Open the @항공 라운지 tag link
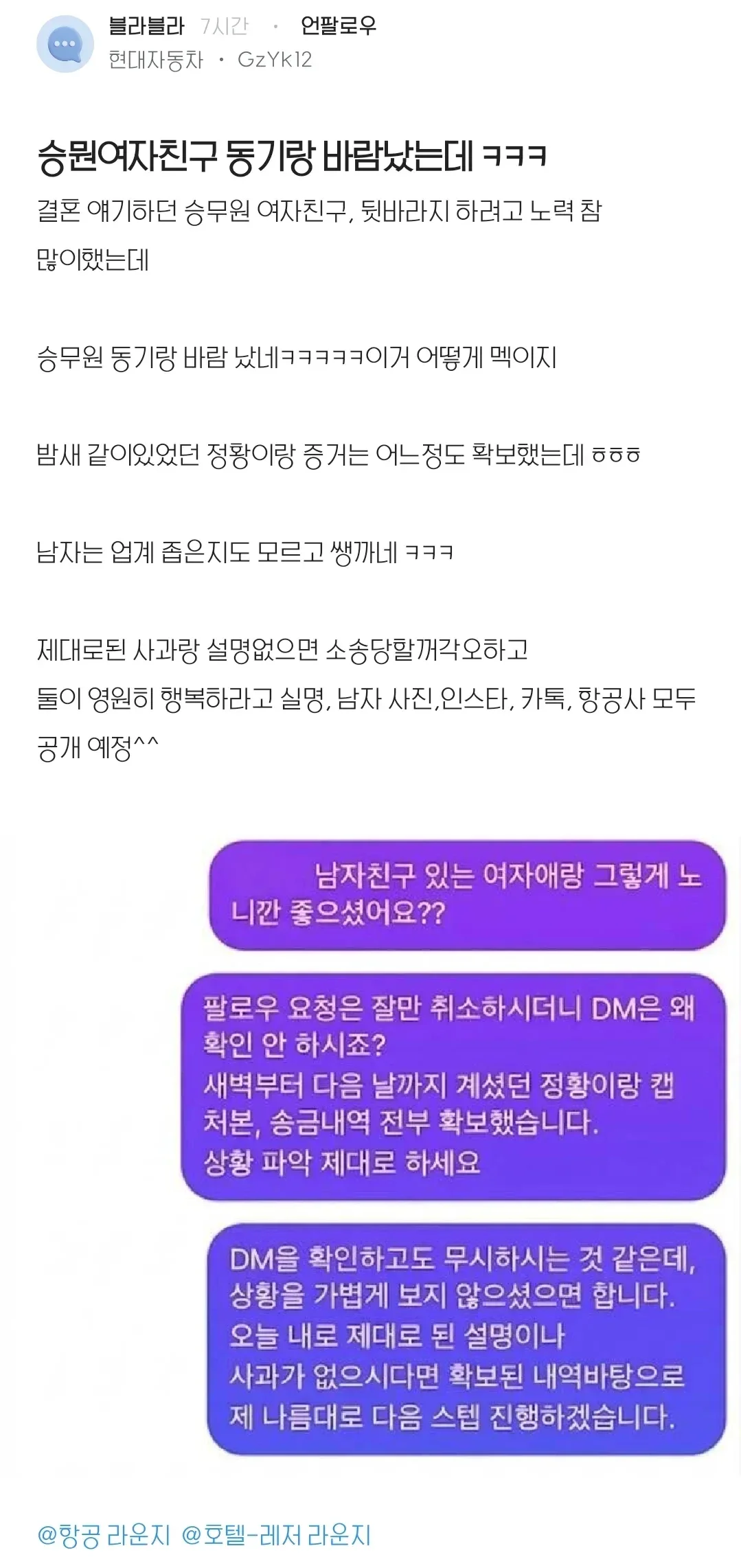This screenshot has height=1568, width=741. click(104, 1534)
